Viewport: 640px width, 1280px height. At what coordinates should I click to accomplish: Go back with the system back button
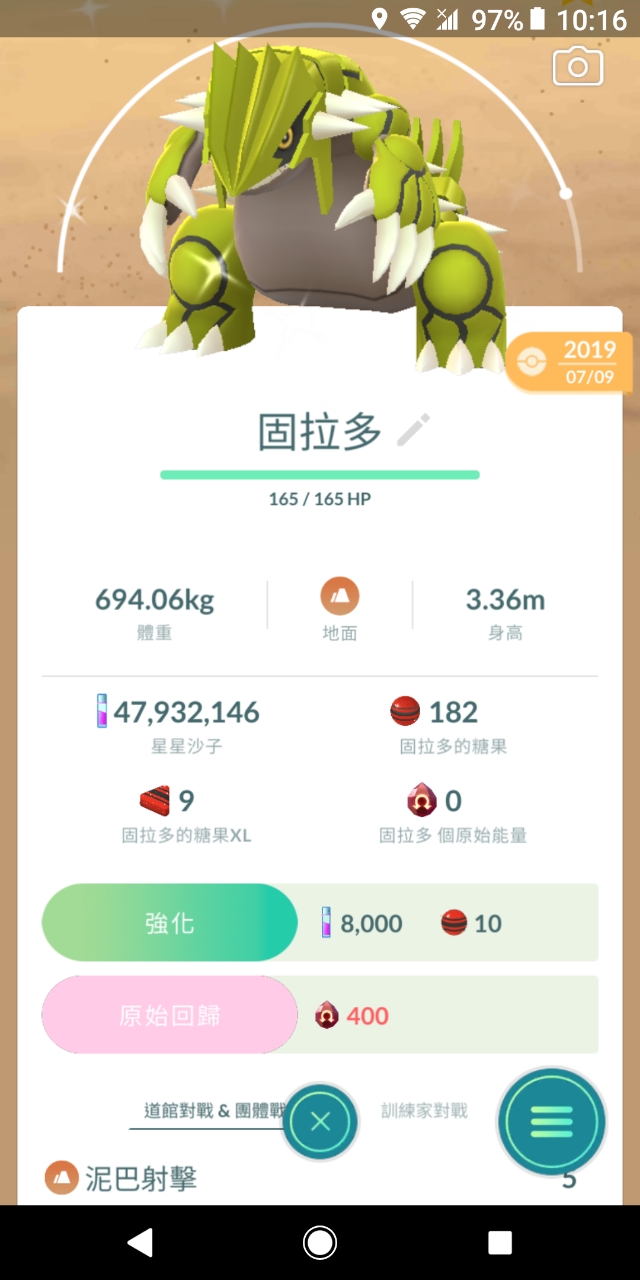click(x=140, y=1243)
